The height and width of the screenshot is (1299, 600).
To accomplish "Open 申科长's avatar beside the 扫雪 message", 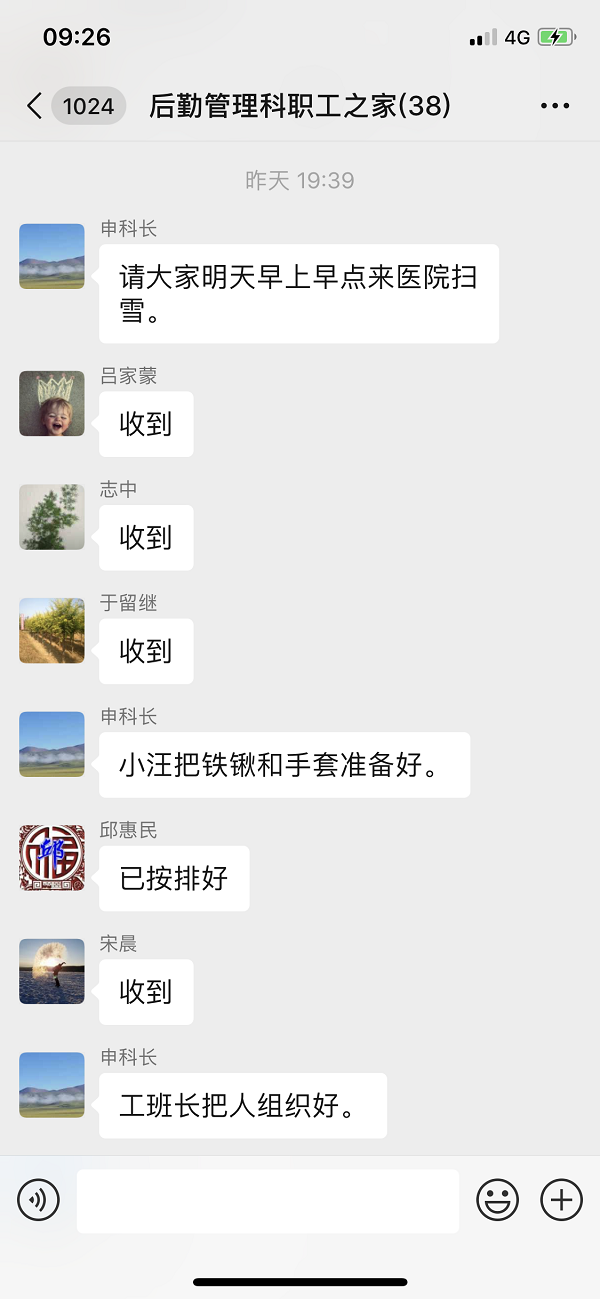I will pos(52,256).
